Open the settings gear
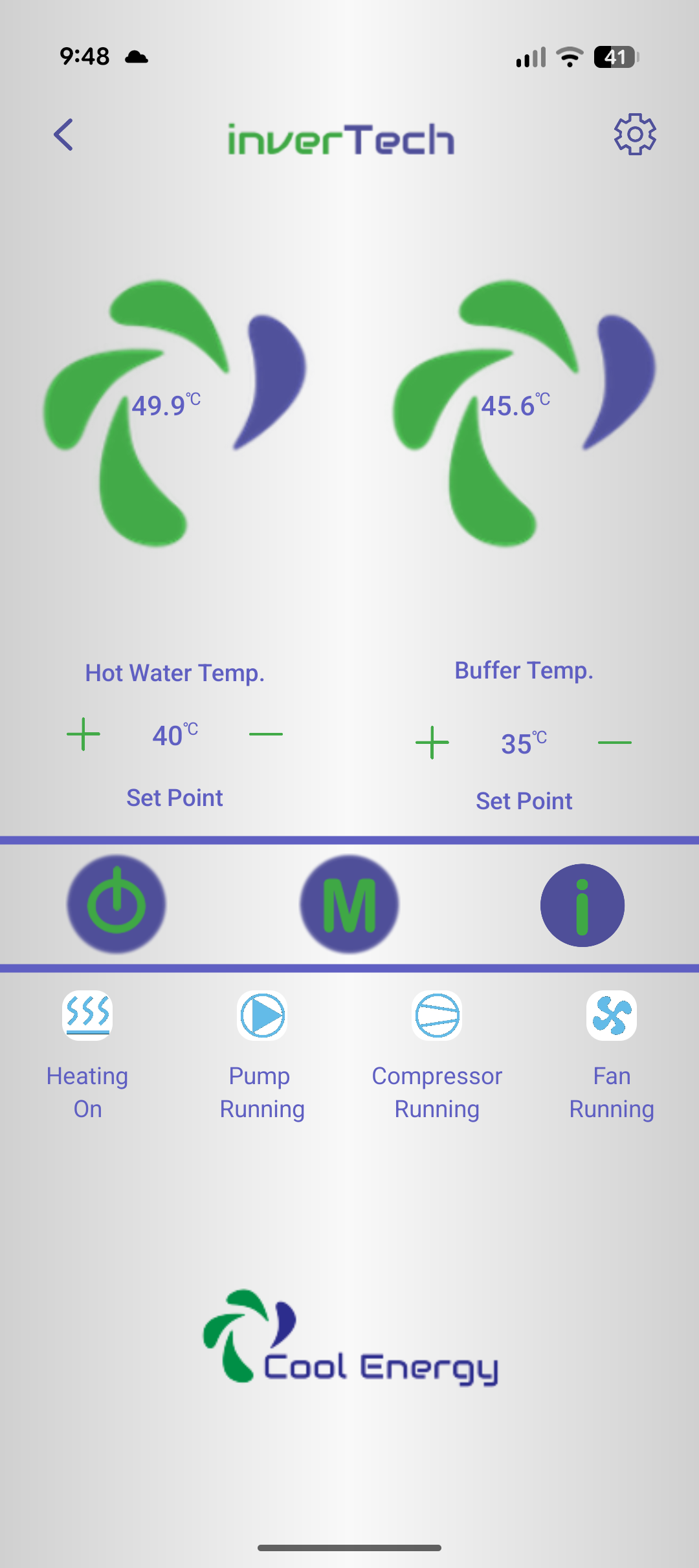 click(x=635, y=135)
